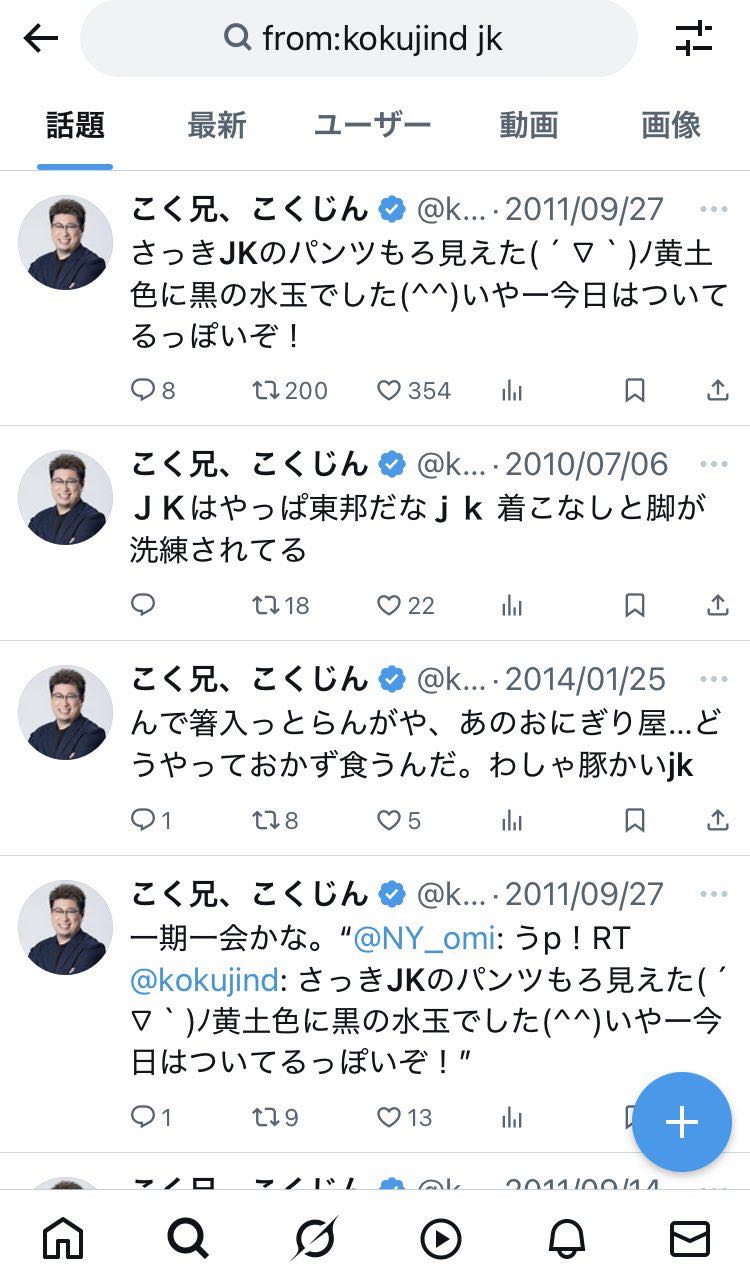750x1288 pixels.
Task: Select the 動画 tab
Action: point(528,126)
